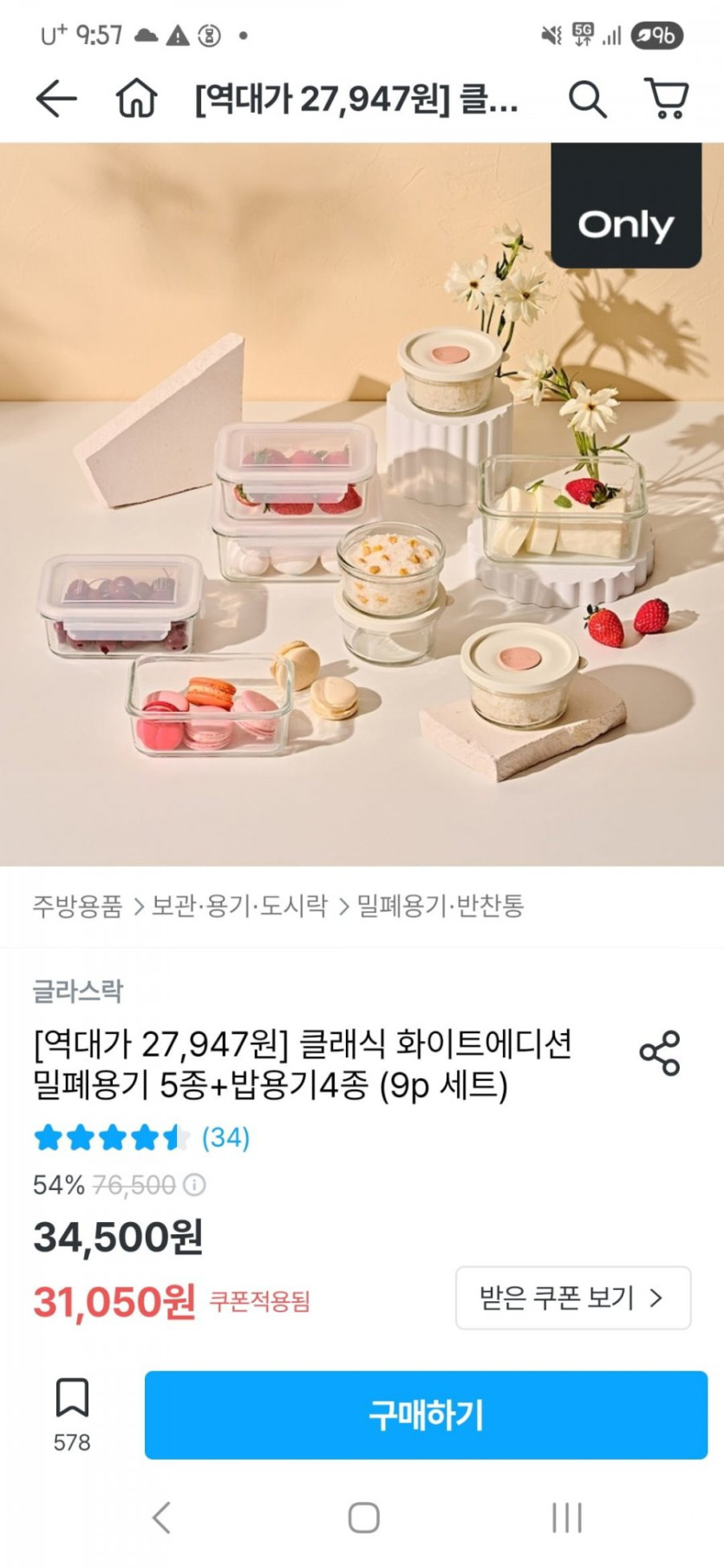Tap the system home button
The height and width of the screenshot is (1568, 724).
(x=363, y=1518)
